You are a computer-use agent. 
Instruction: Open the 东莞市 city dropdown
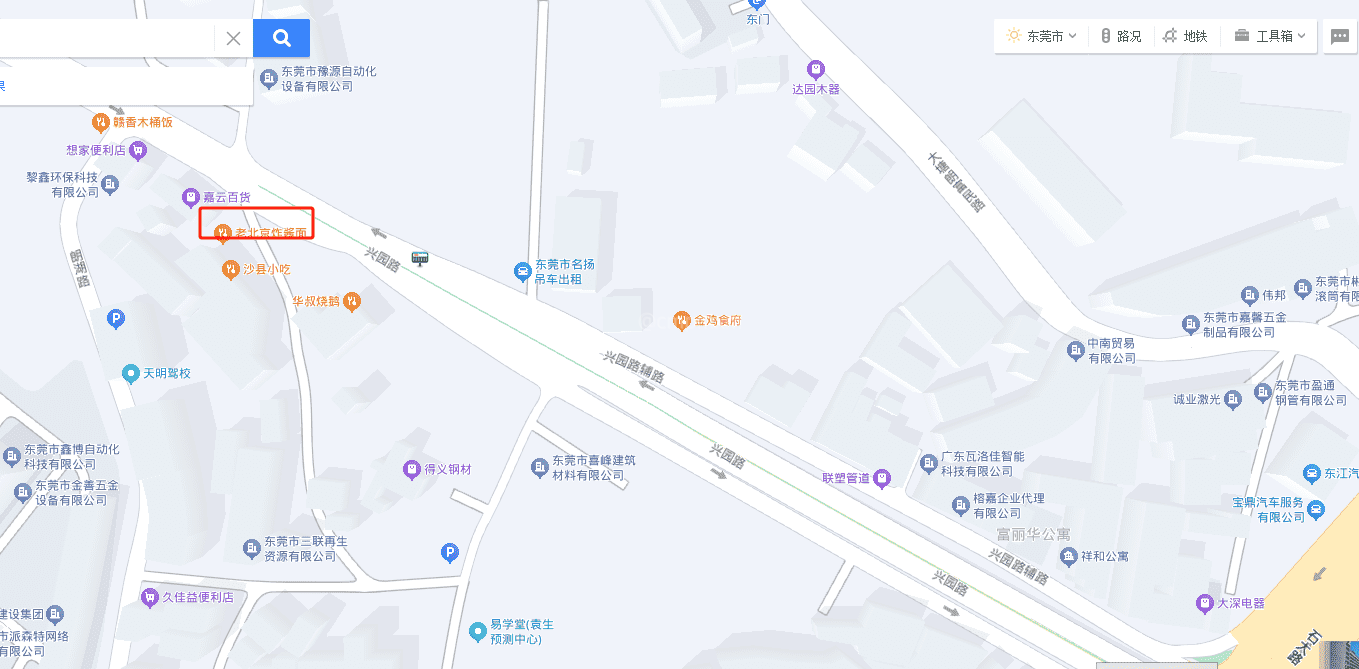click(1042, 36)
